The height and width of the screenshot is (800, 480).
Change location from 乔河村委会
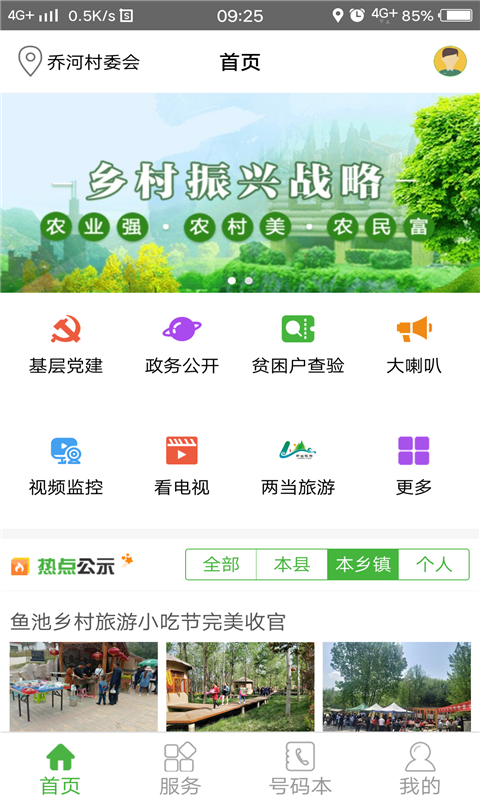pos(79,62)
